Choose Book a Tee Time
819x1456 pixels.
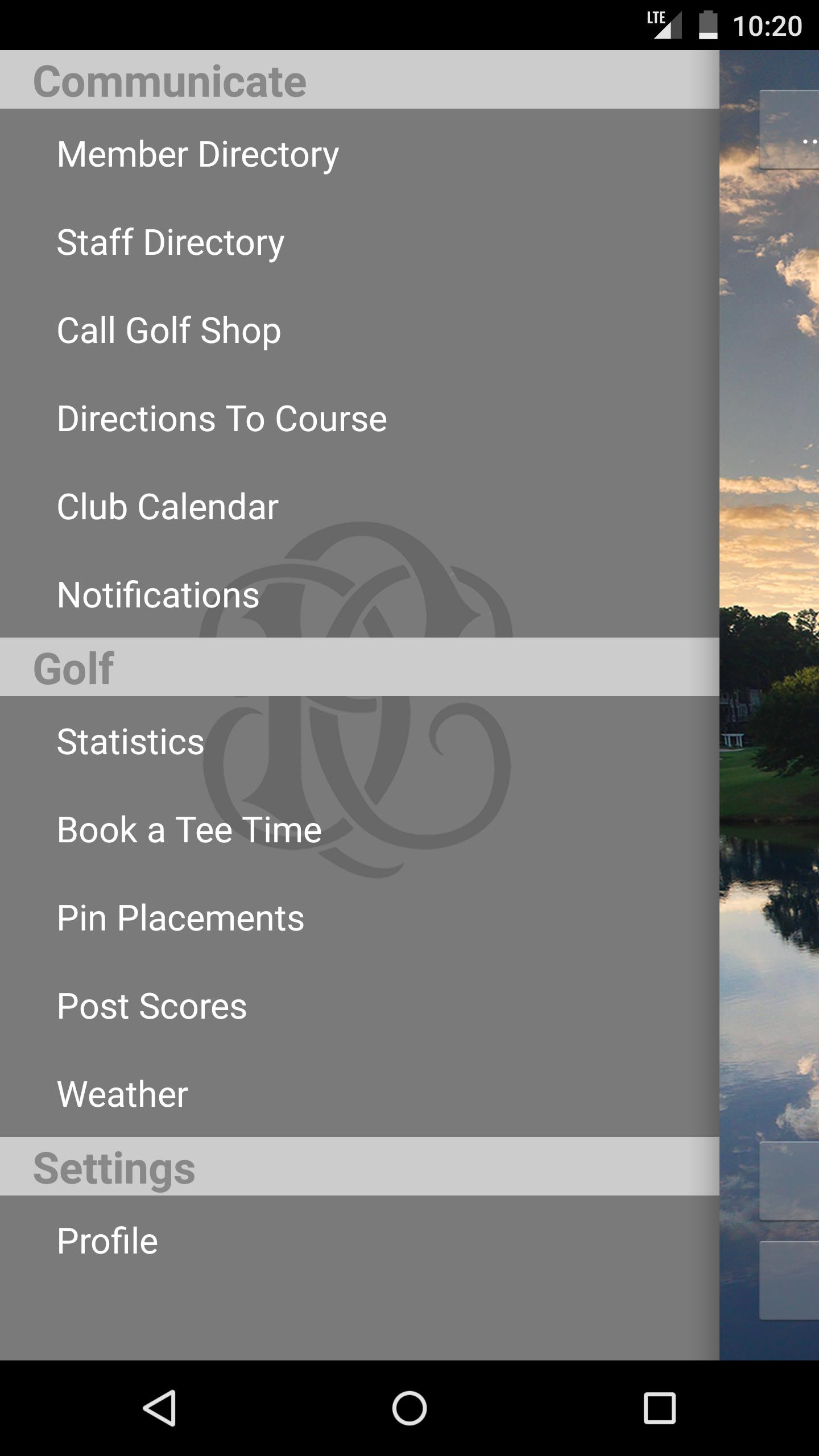coord(189,830)
